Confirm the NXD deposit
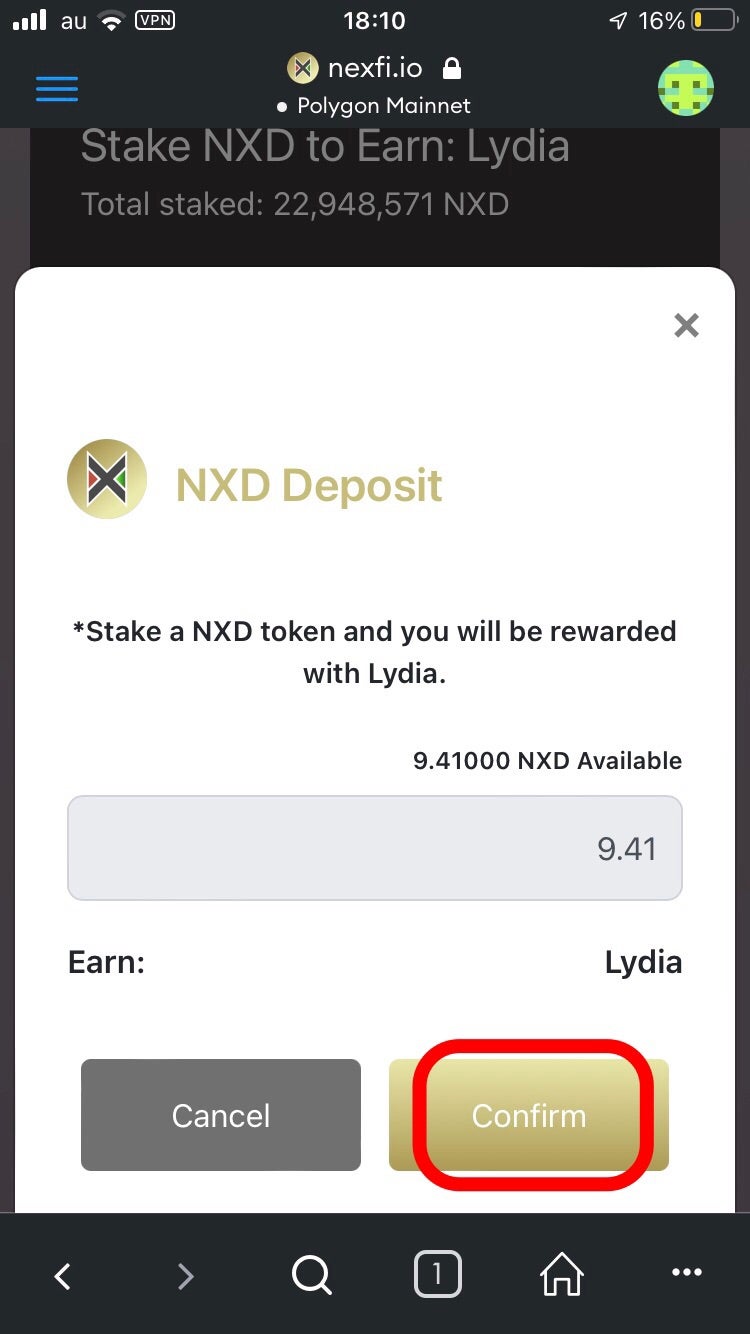The height and width of the screenshot is (1334, 750). point(529,1115)
